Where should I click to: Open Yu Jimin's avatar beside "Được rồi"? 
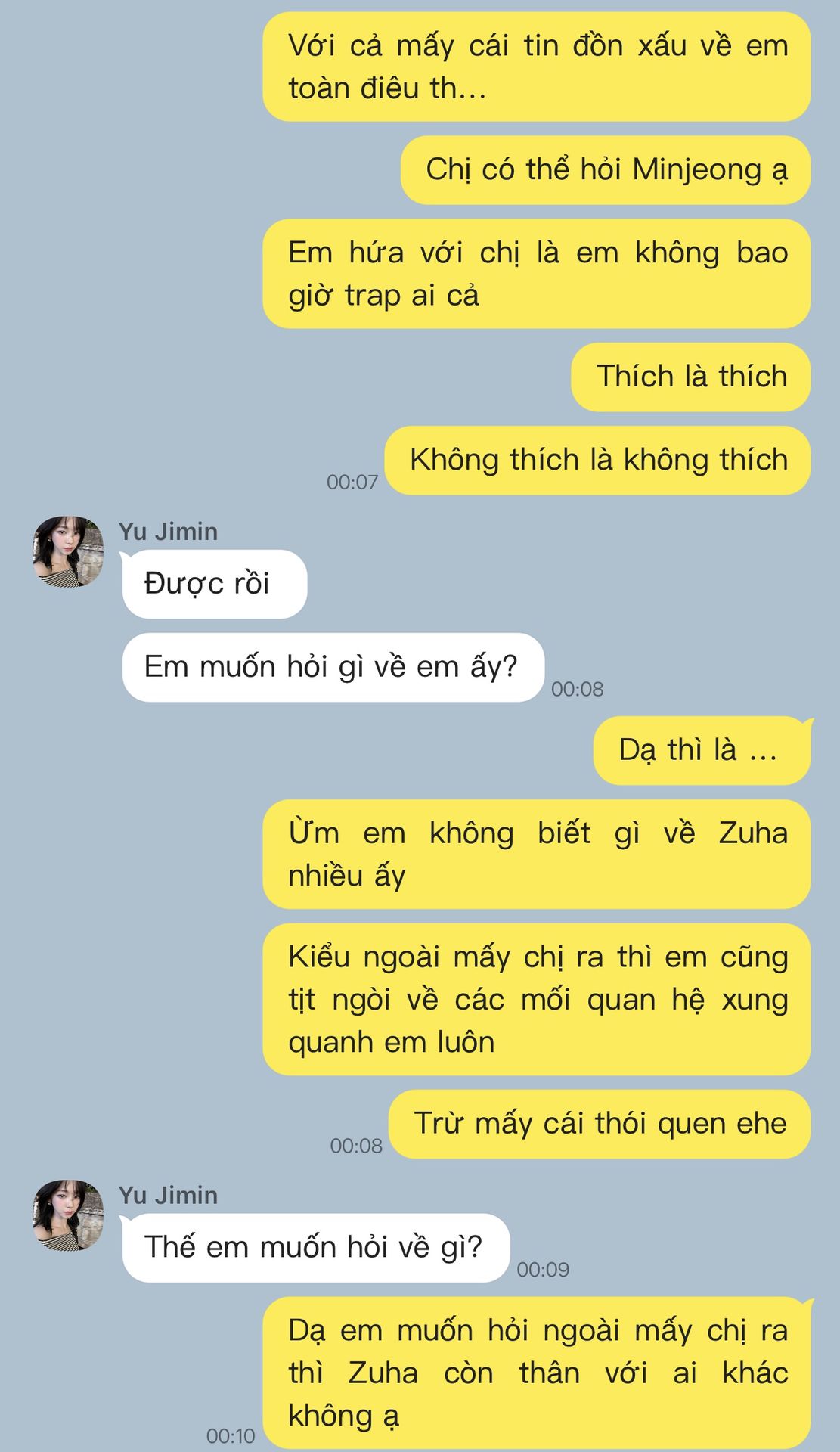(68, 552)
